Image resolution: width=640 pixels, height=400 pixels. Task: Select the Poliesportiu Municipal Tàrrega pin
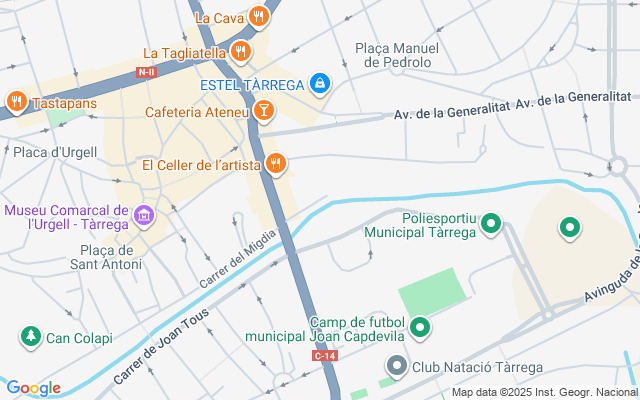click(491, 224)
